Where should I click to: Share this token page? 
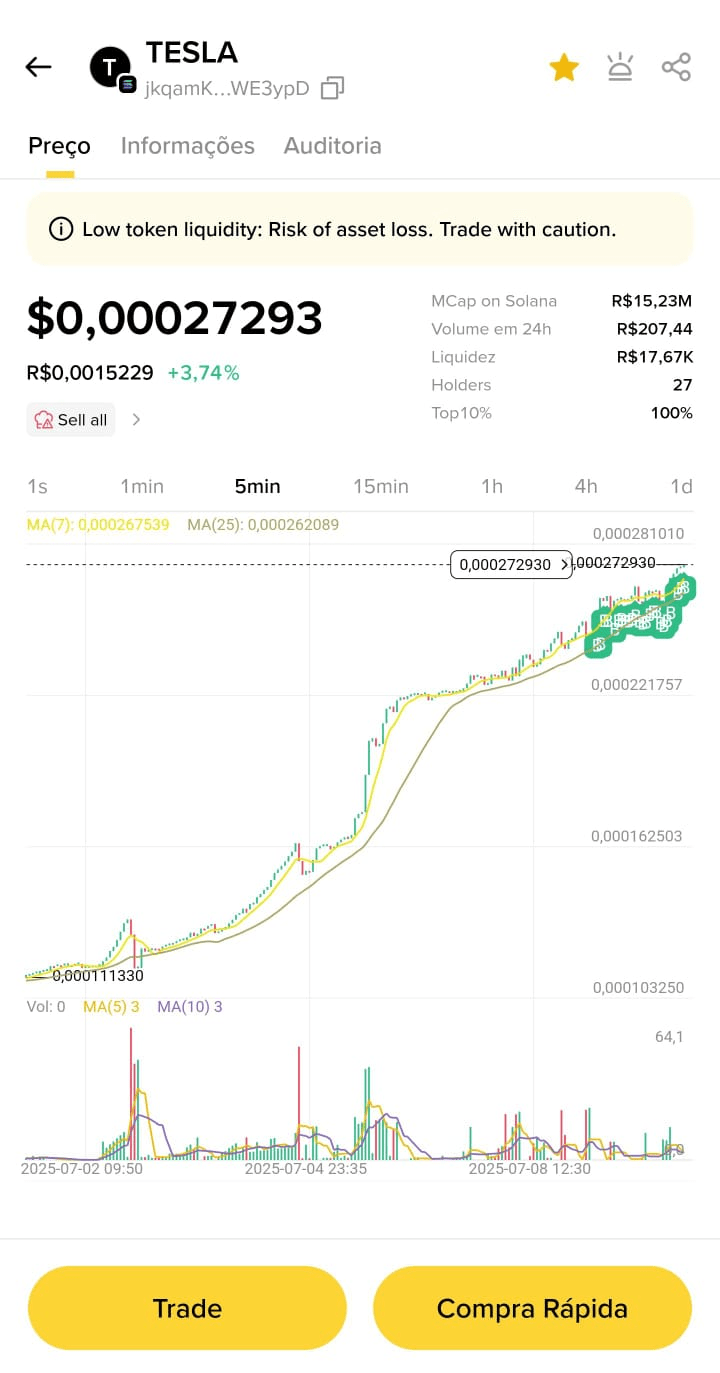pyautogui.click(x=676, y=68)
